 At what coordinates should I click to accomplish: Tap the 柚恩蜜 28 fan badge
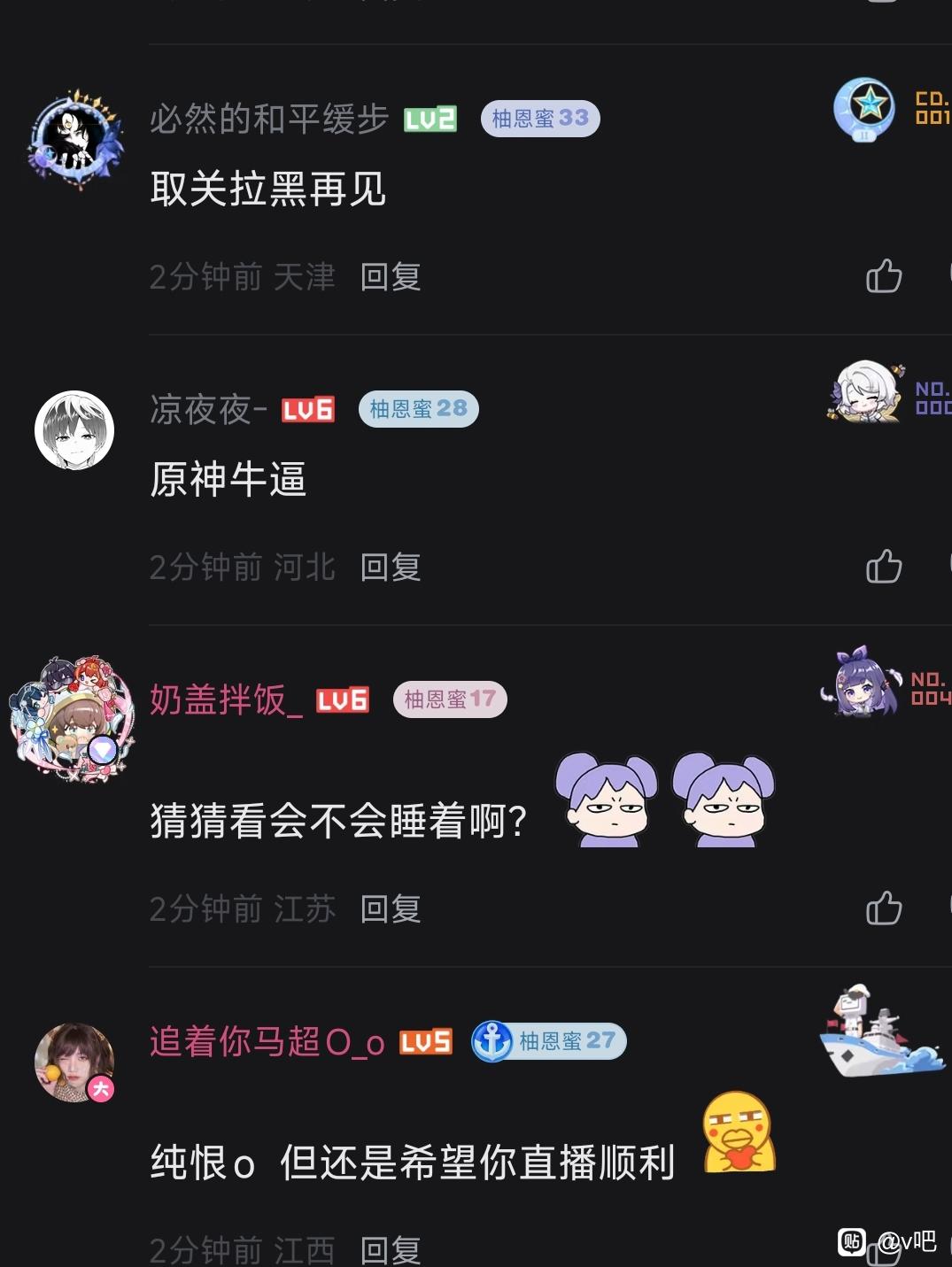point(418,408)
